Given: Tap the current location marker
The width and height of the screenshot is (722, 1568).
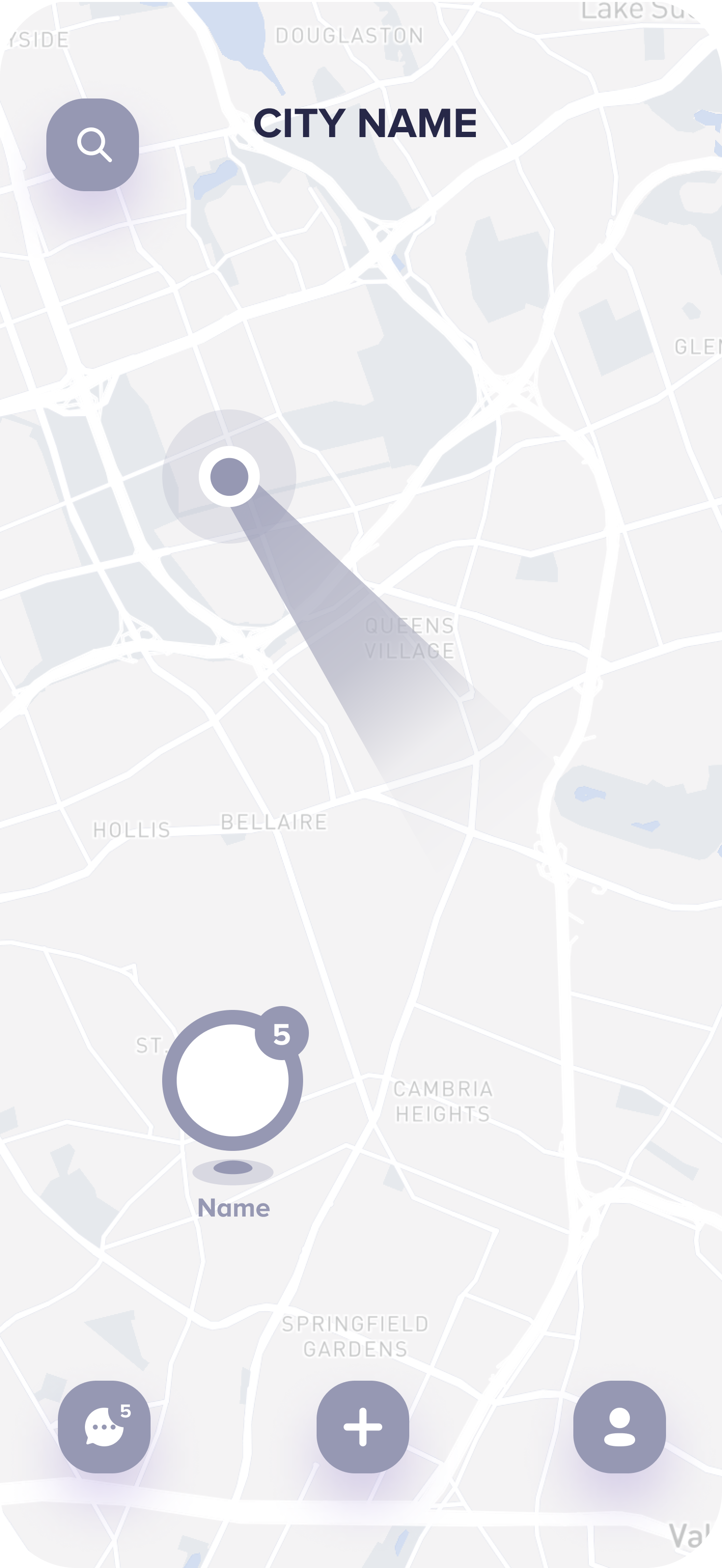Looking at the screenshot, I should [x=230, y=476].
